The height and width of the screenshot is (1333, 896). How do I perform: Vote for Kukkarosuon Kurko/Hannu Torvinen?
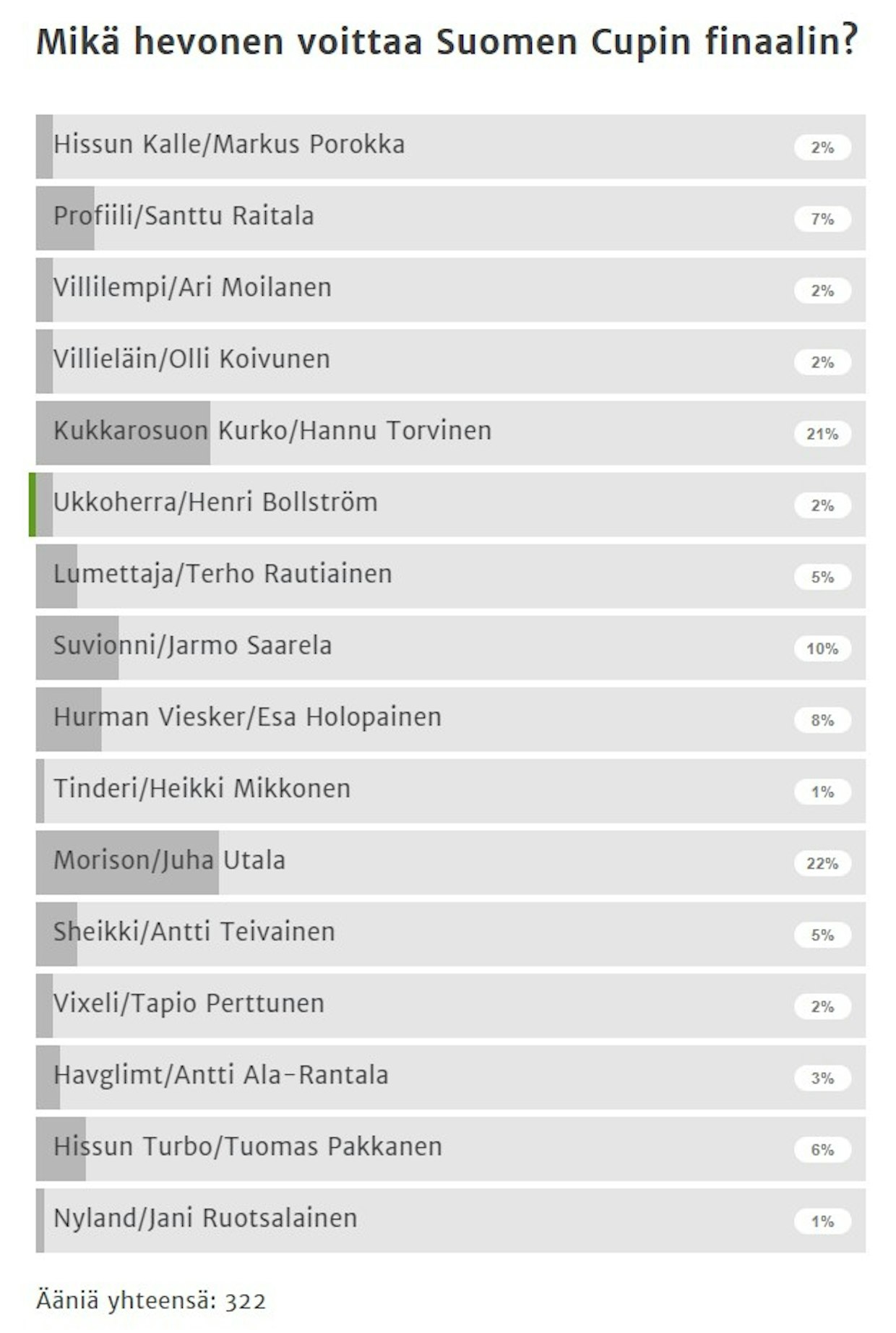(x=272, y=432)
